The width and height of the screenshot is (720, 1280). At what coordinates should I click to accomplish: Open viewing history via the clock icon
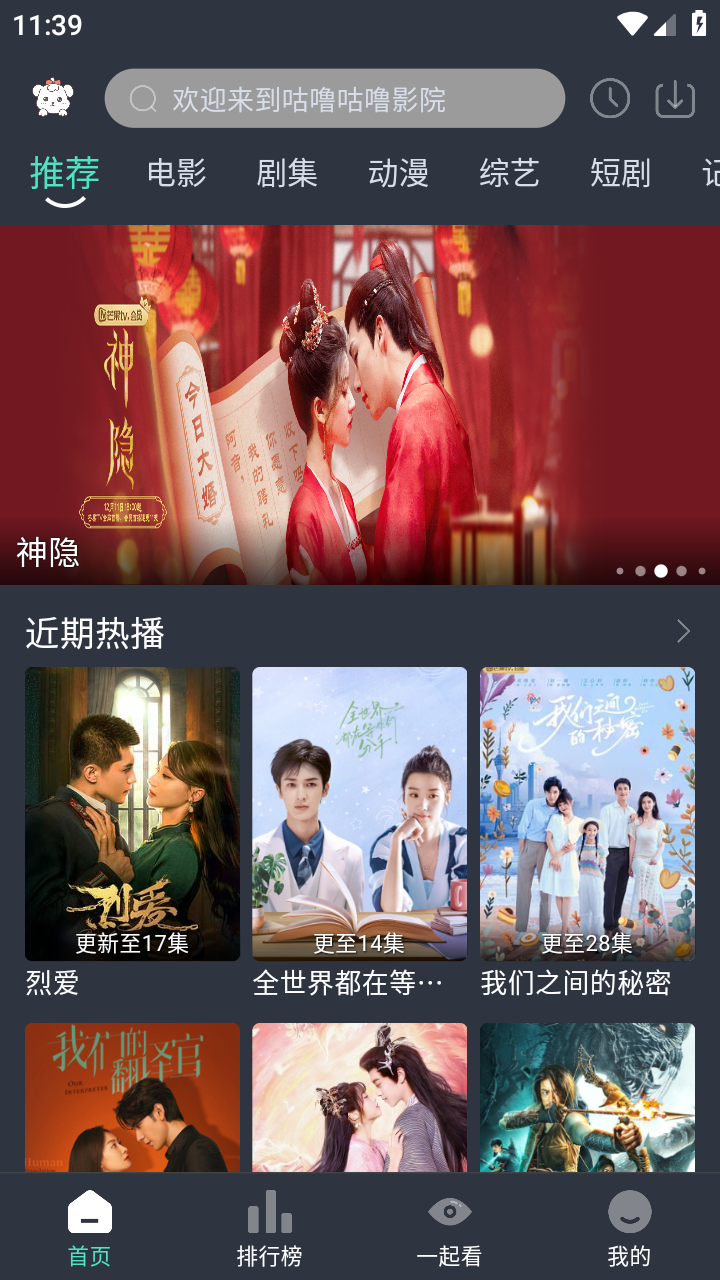click(x=610, y=98)
